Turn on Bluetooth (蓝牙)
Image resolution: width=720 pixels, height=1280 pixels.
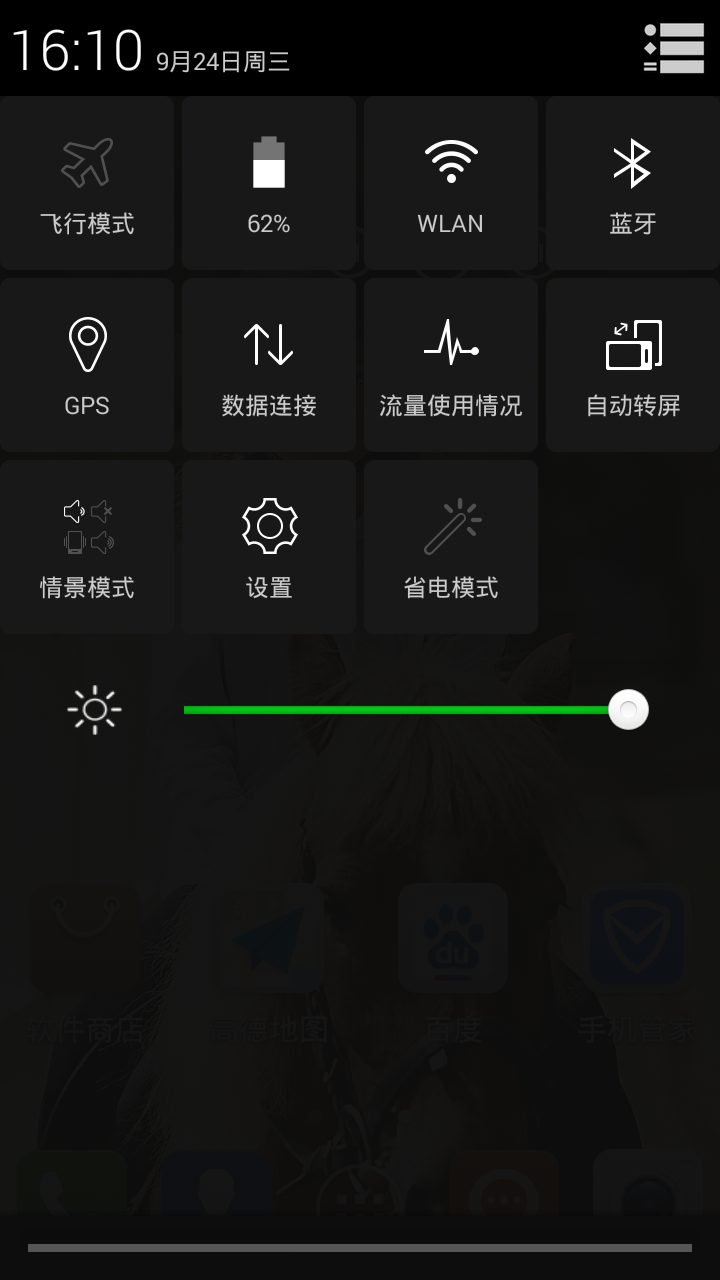point(633,183)
